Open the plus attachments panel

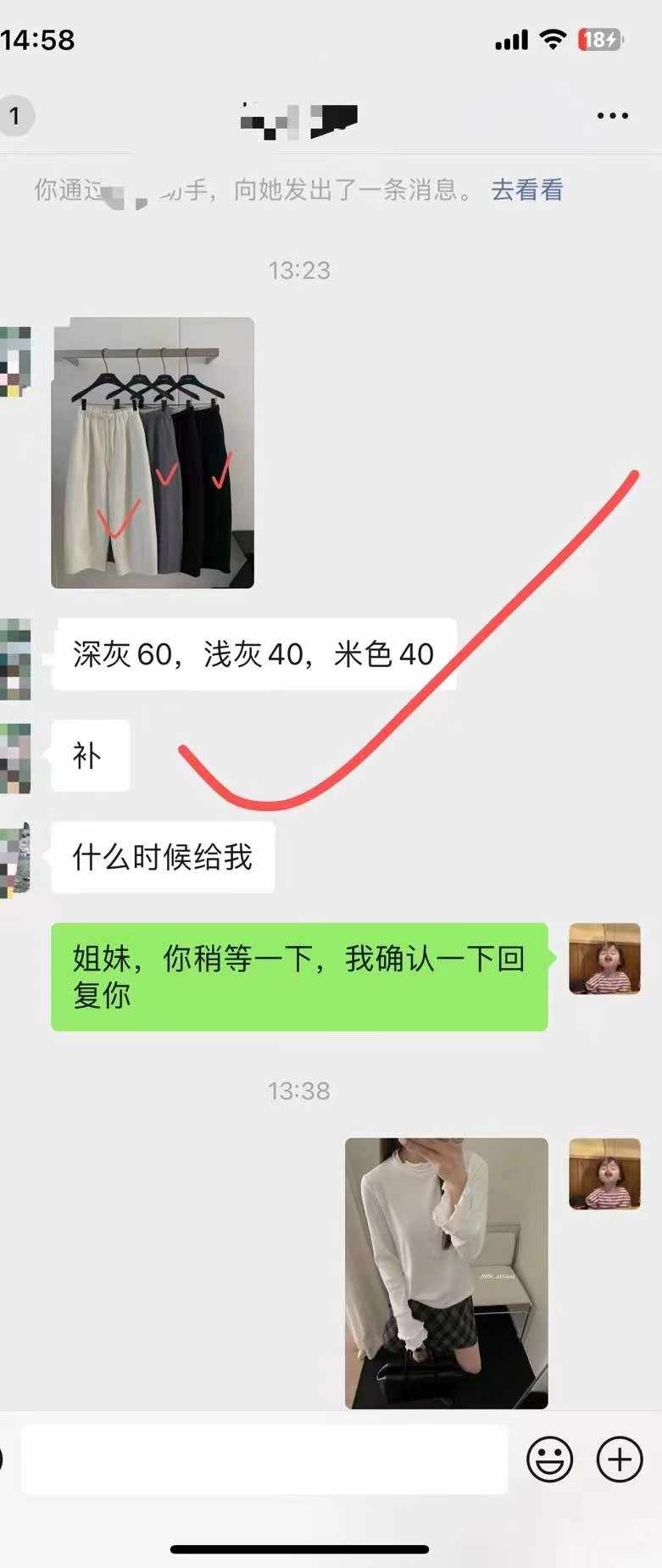[620, 1460]
